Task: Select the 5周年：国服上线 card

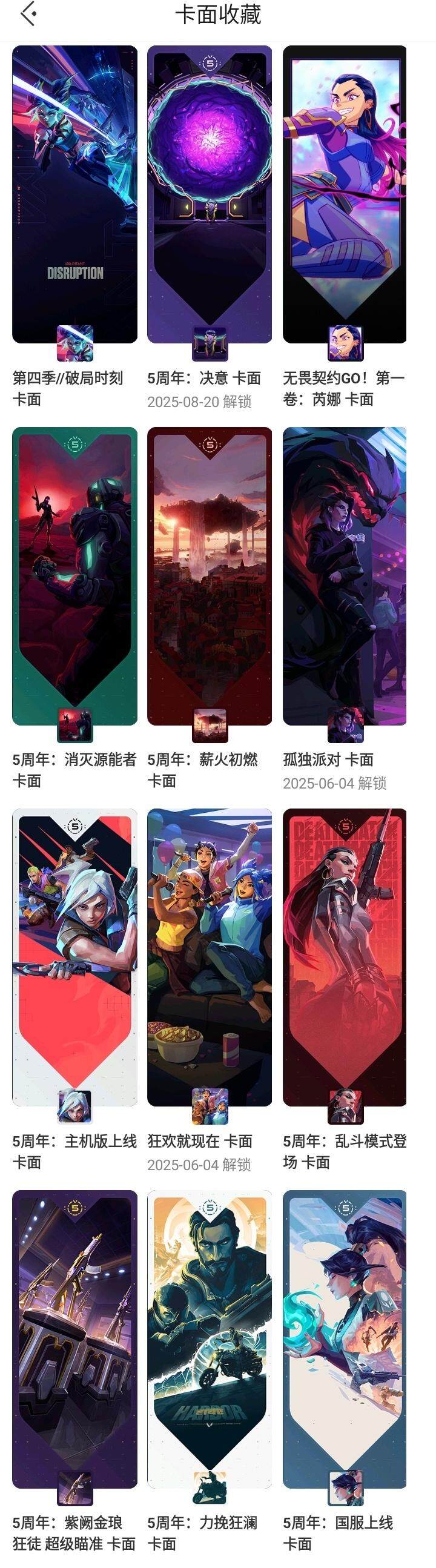Action: tap(345, 1339)
